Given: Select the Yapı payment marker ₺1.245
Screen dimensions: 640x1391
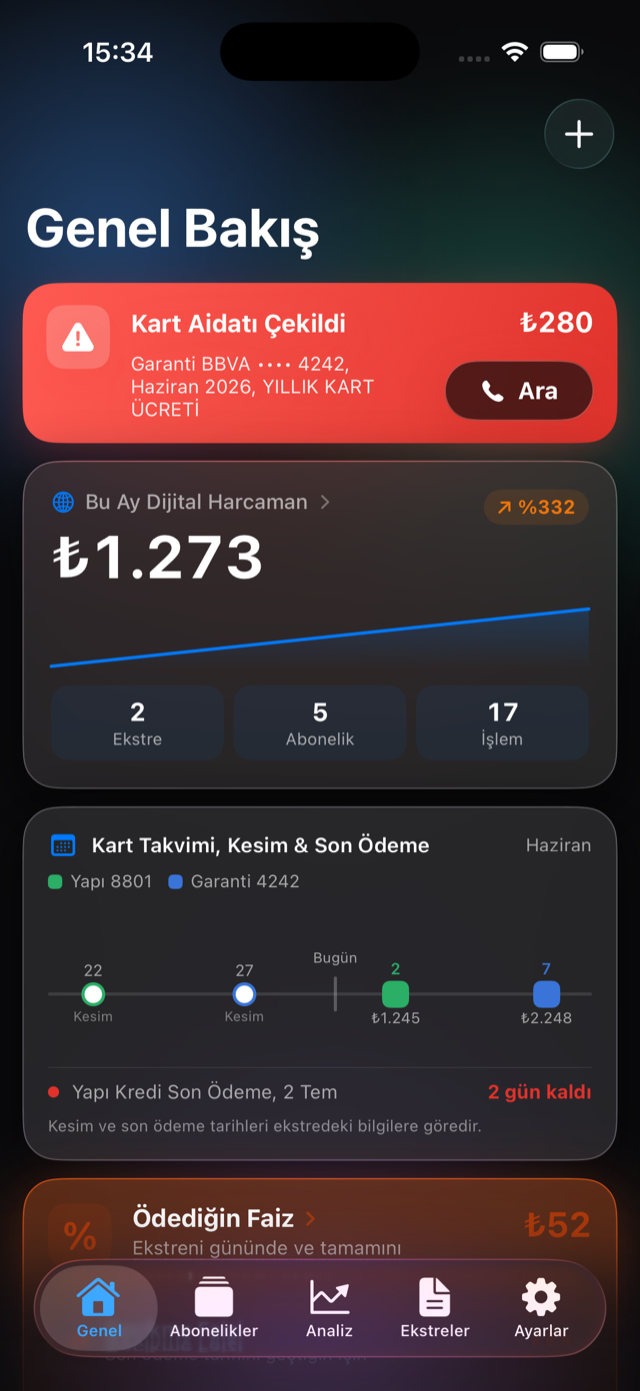Looking at the screenshot, I should pos(395,994).
